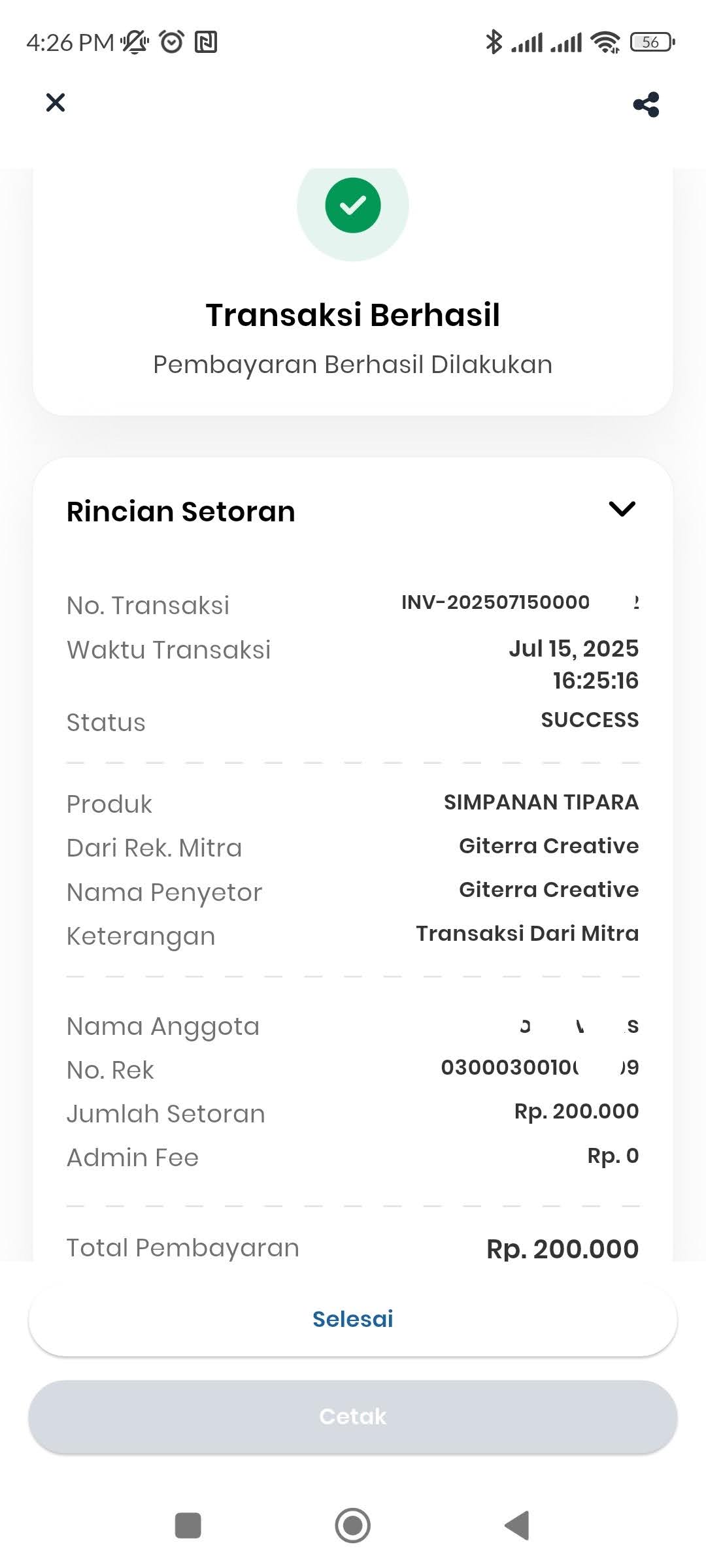Tap the Selesai button

(353, 1319)
